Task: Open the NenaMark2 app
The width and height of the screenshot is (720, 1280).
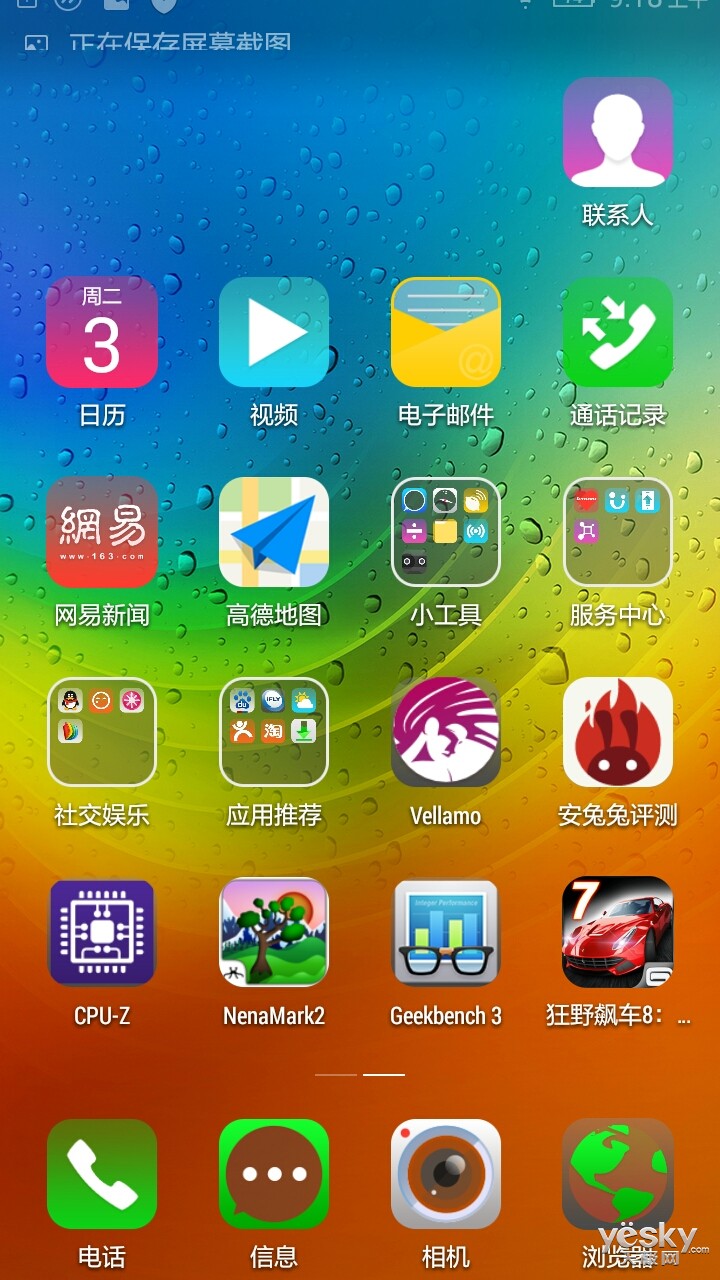Action: tap(274, 932)
